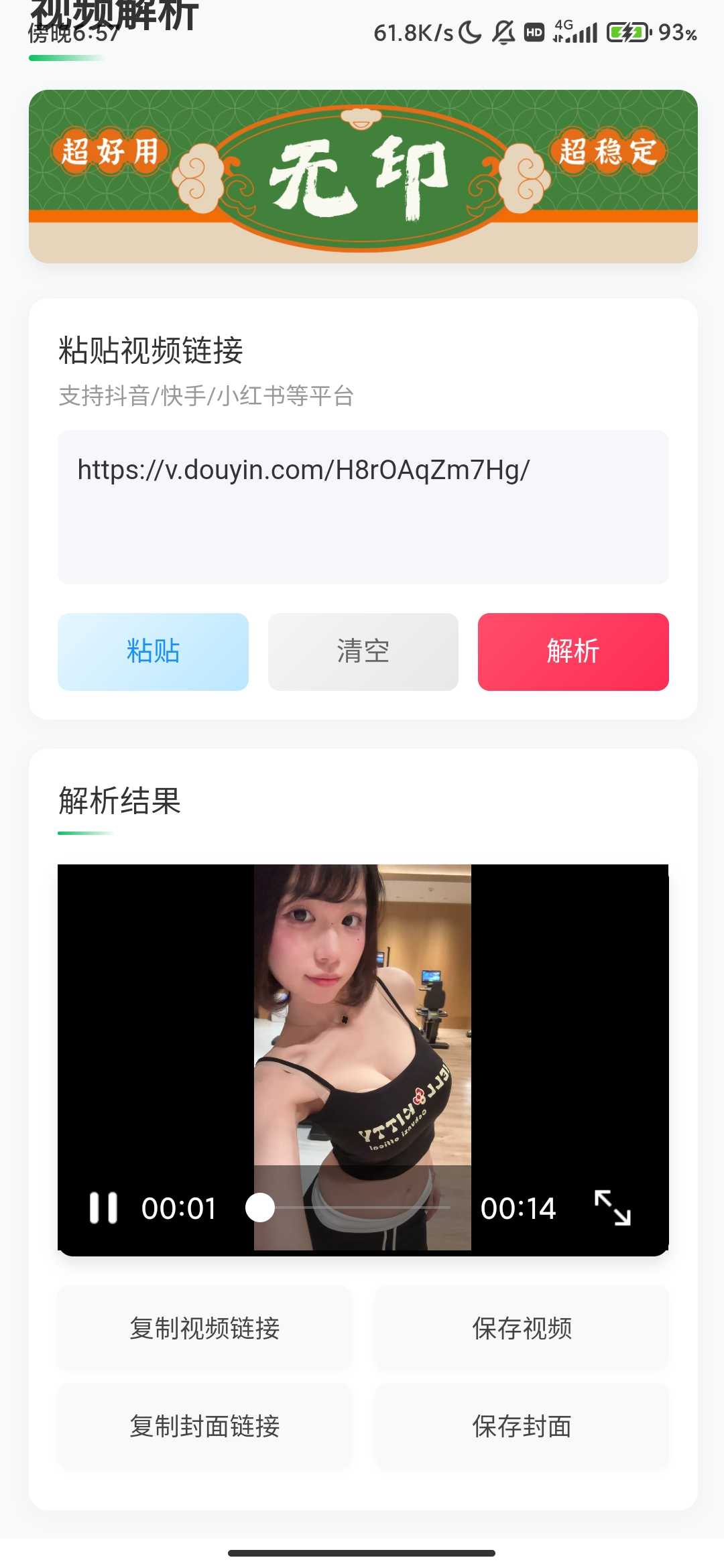The width and height of the screenshot is (724, 1568).
Task: Pause the playing video
Action: coord(103,1208)
